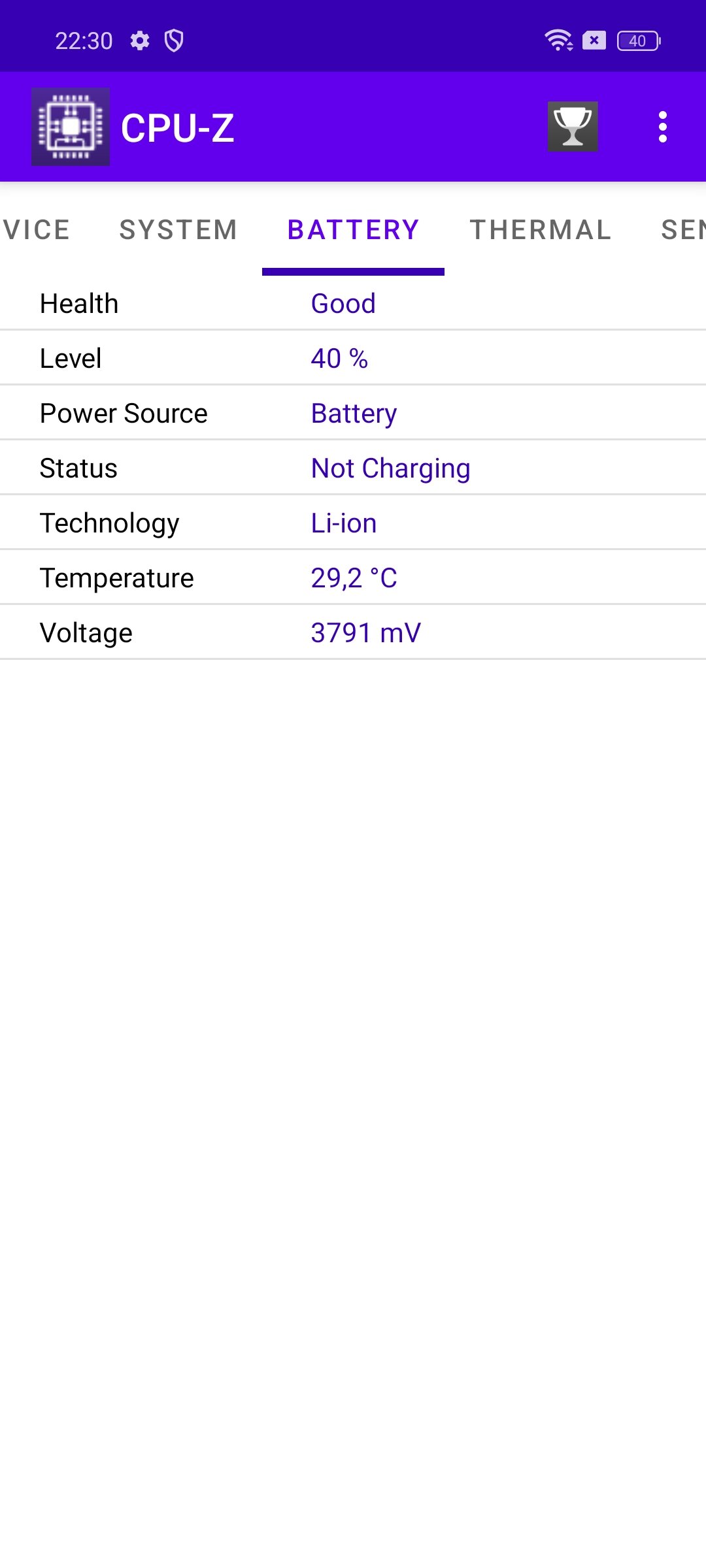The width and height of the screenshot is (706, 1568).
Task: Switch to the Thermal tab
Action: pyautogui.click(x=541, y=230)
